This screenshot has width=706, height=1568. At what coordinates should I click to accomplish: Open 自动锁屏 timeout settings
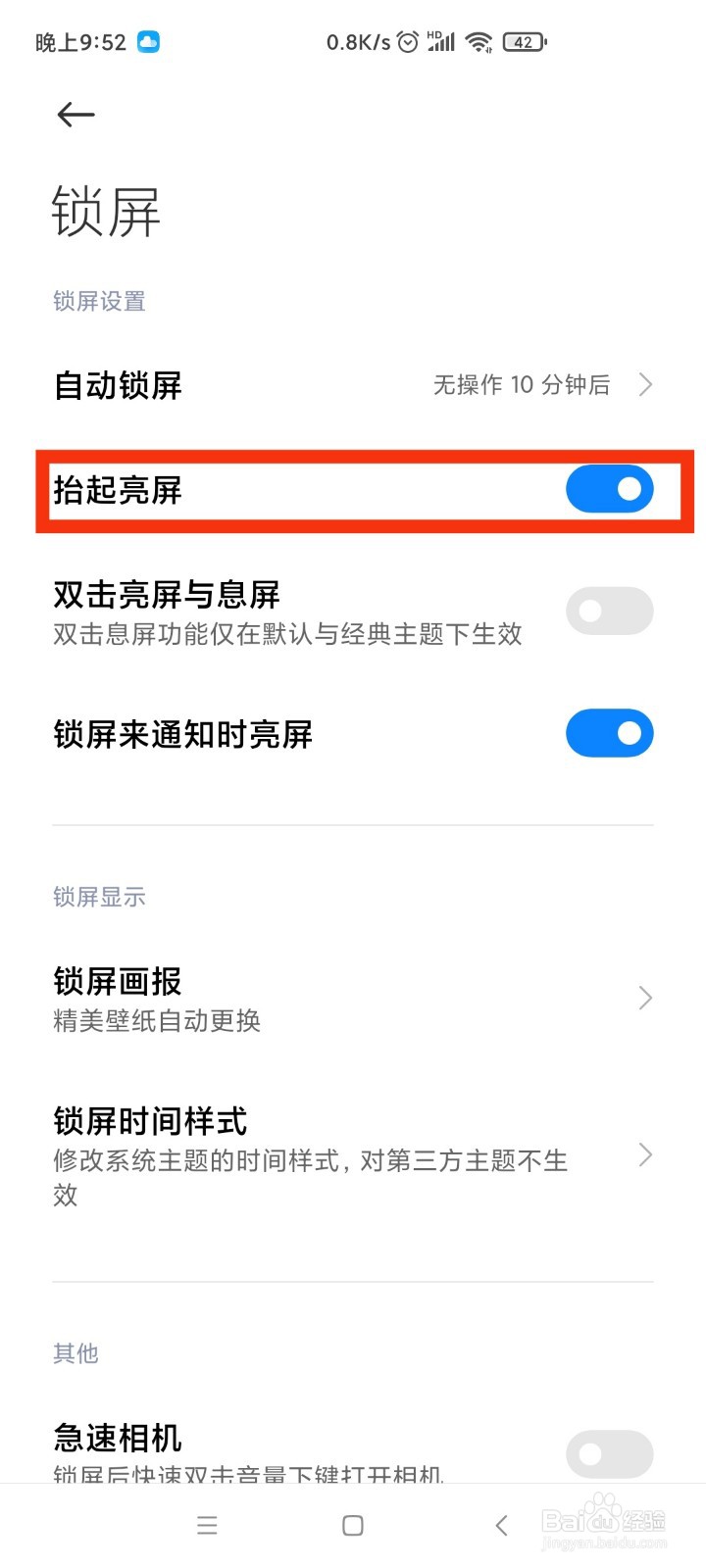click(353, 385)
